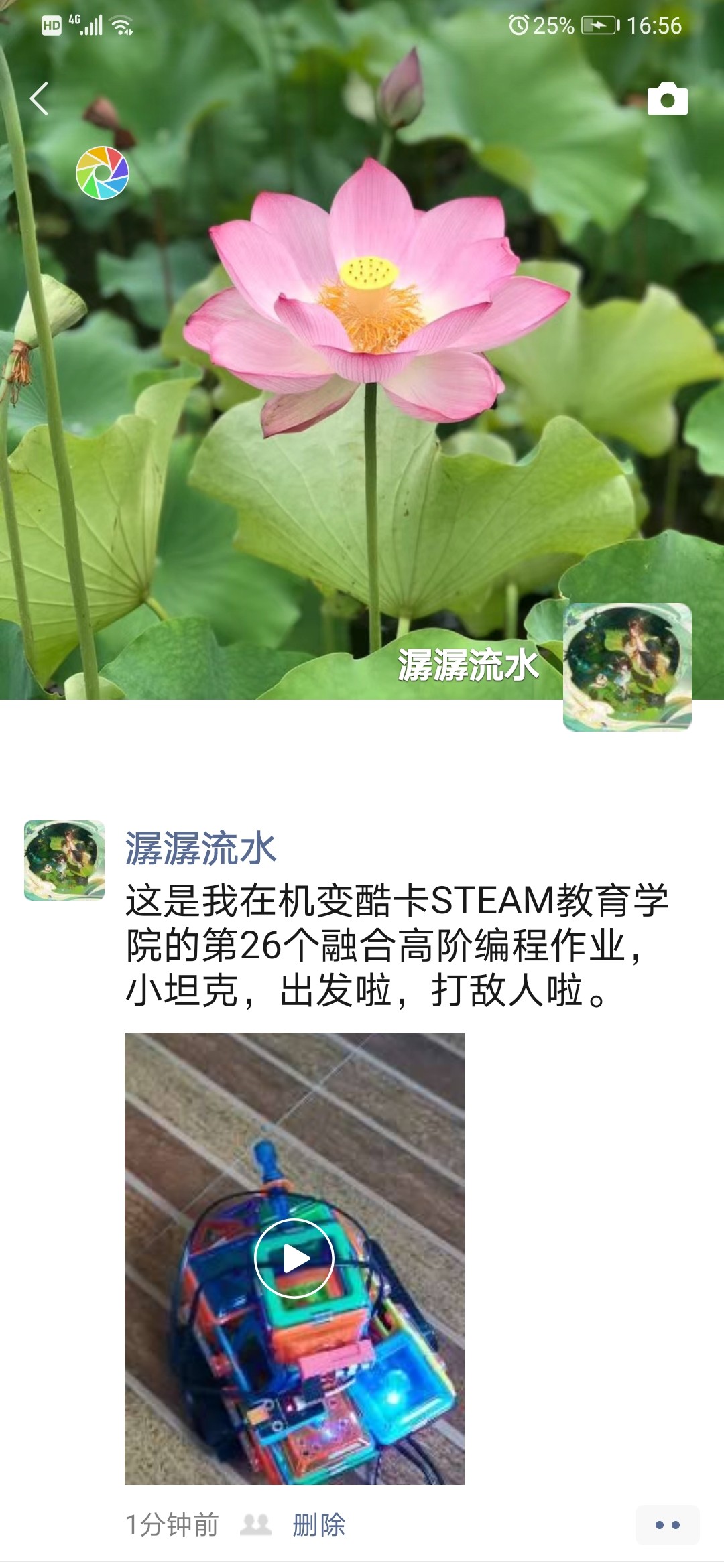The image size is (724, 1568).
Task: Delete this post via 删除
Action: tap(318, 1525)
